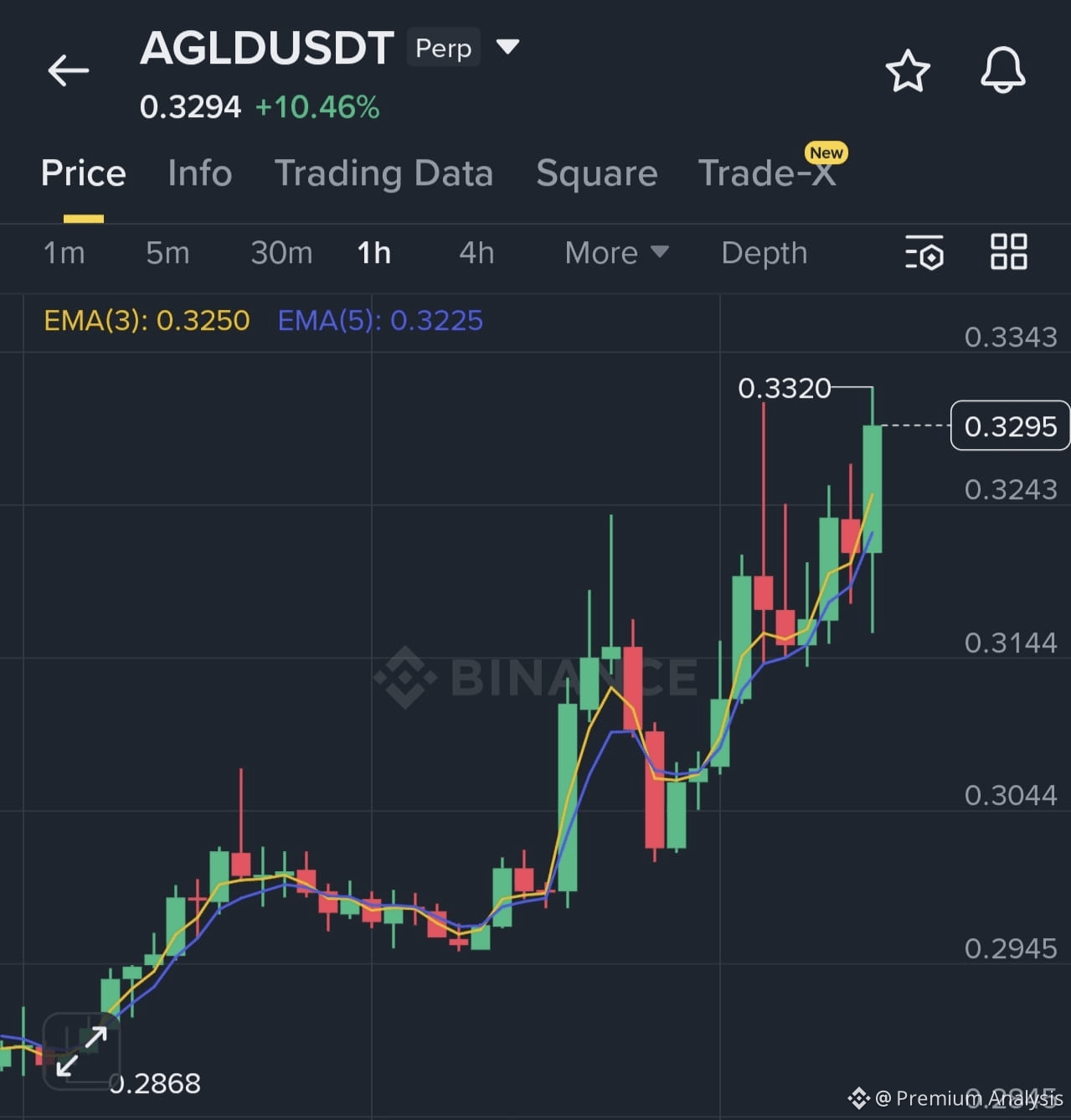Click the current price tag 0.3295
This screenshot has width=1071, height=1120.
pos(1009,426)
